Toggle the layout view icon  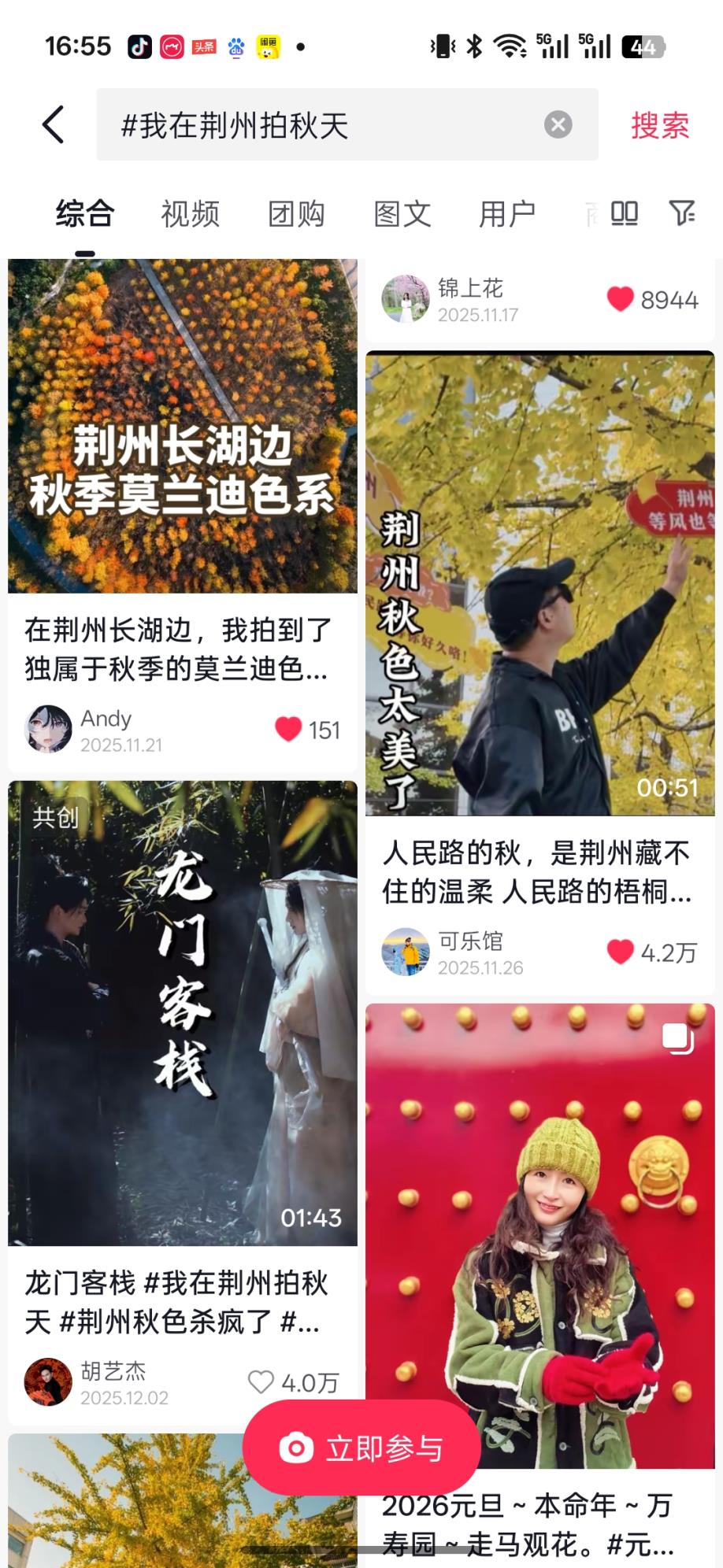(x=624, y=213)
